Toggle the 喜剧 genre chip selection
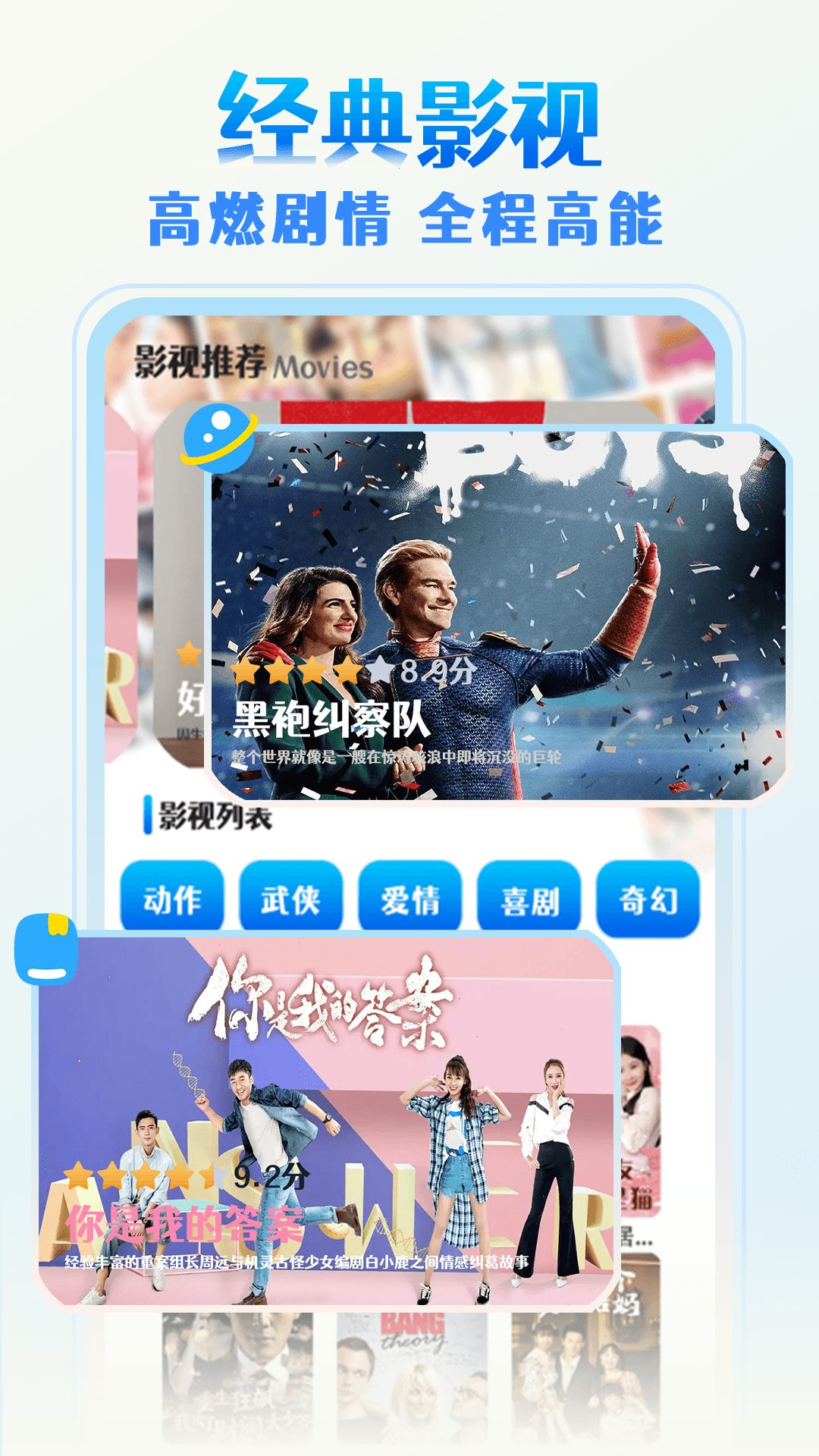 [531, 898]
